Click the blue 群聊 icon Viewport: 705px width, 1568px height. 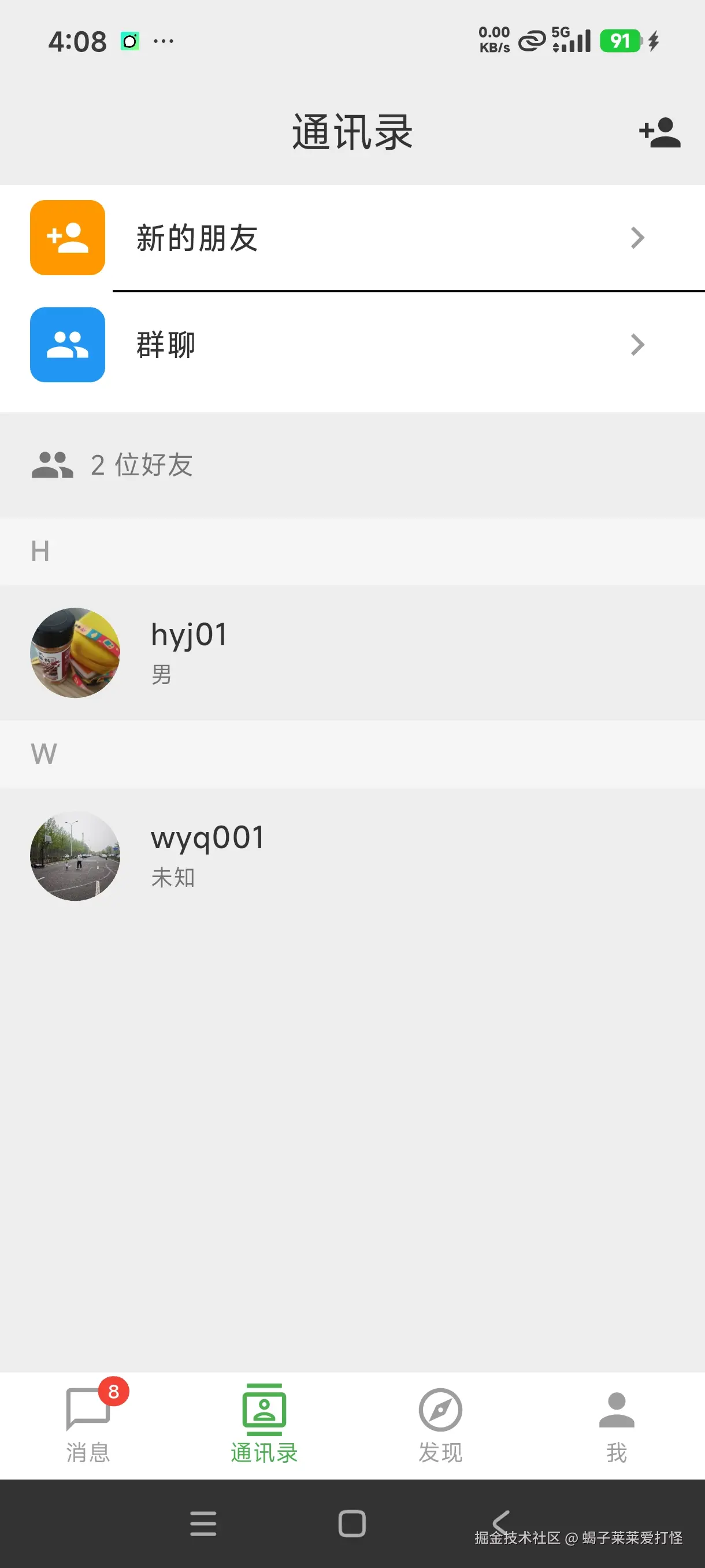67,344
